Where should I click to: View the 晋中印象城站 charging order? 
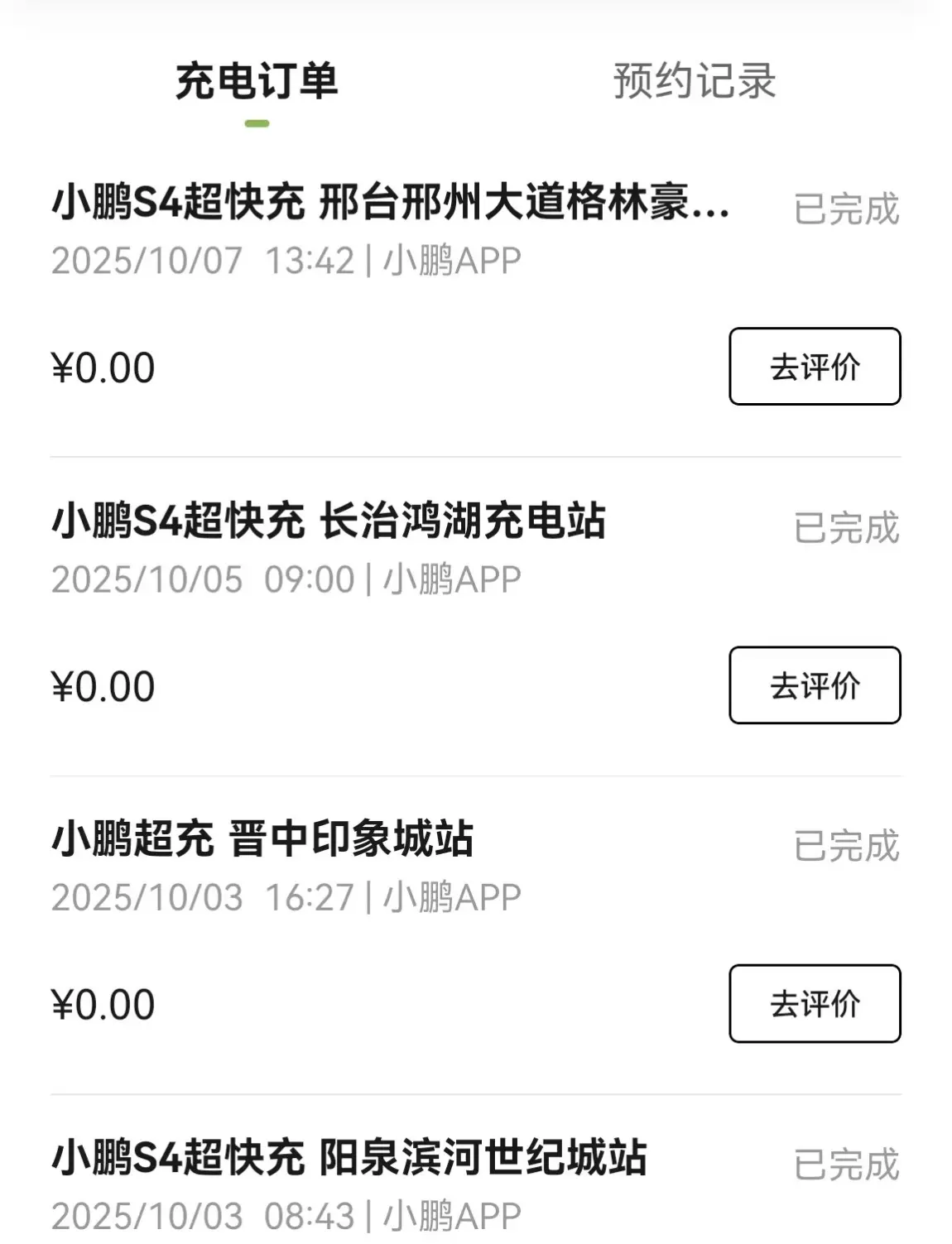click(262, 839)
